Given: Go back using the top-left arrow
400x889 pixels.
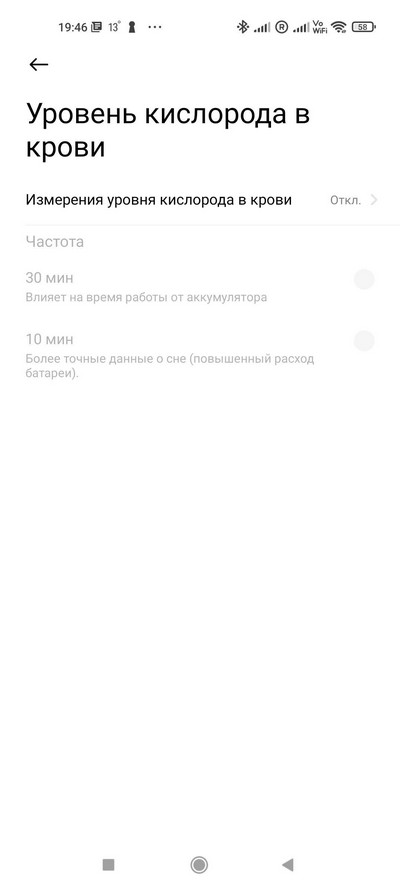Looking at the screenshot, I should tap(39, 65).
